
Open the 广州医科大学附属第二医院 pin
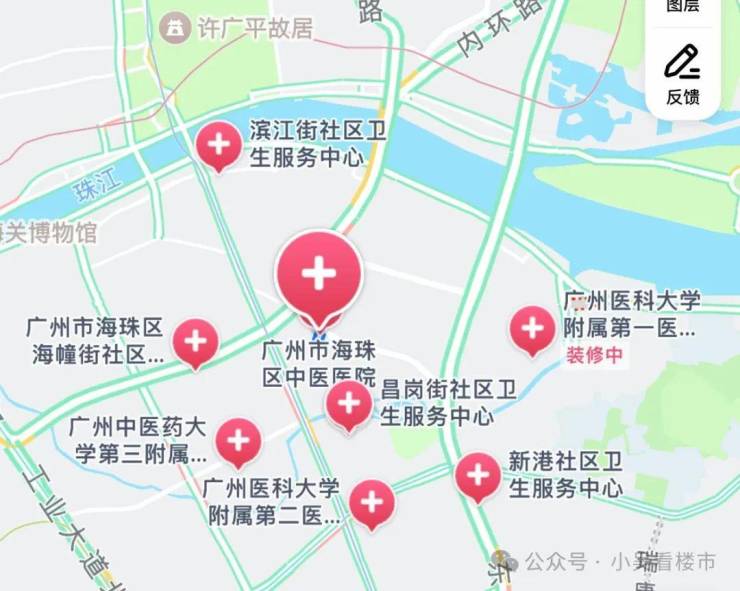[371, 502]
